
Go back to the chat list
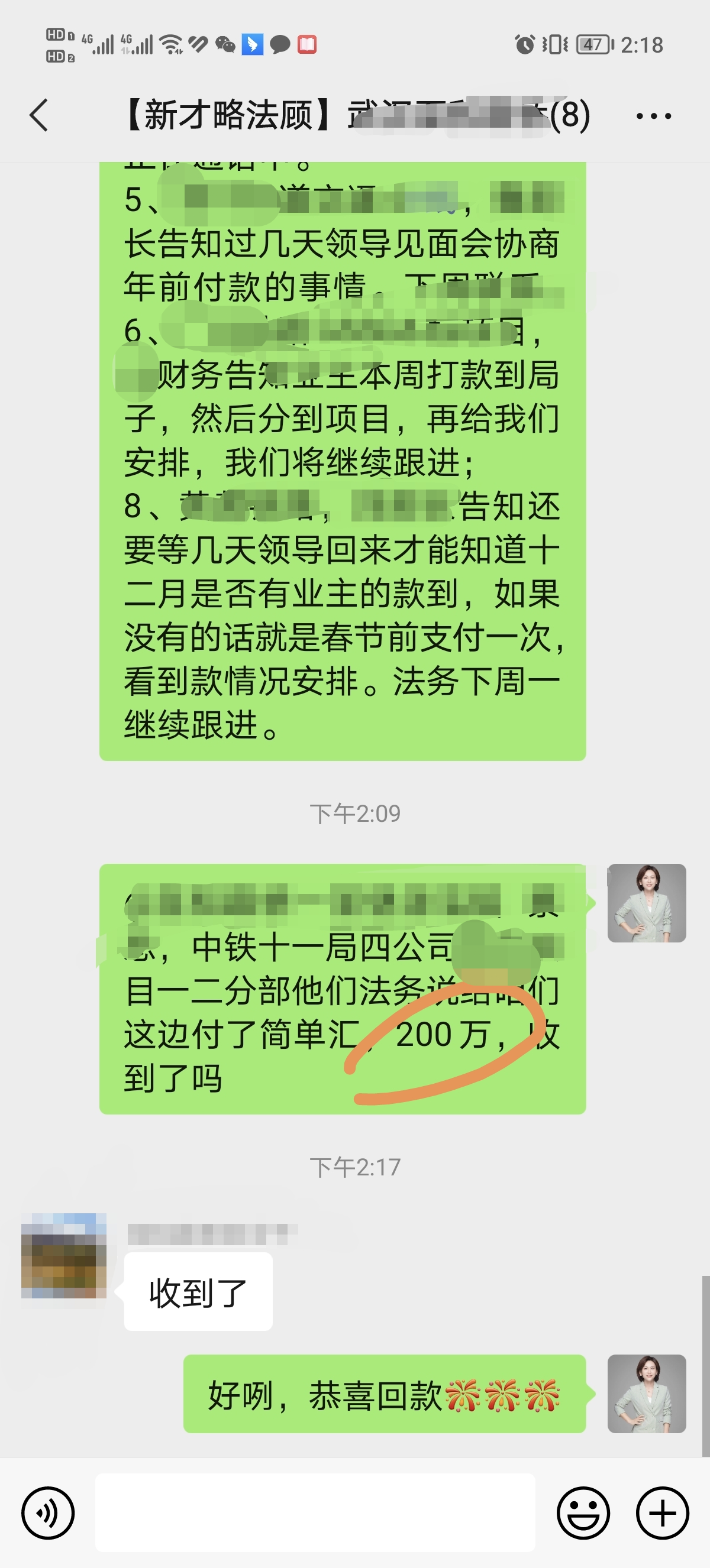tap(39, 115)
